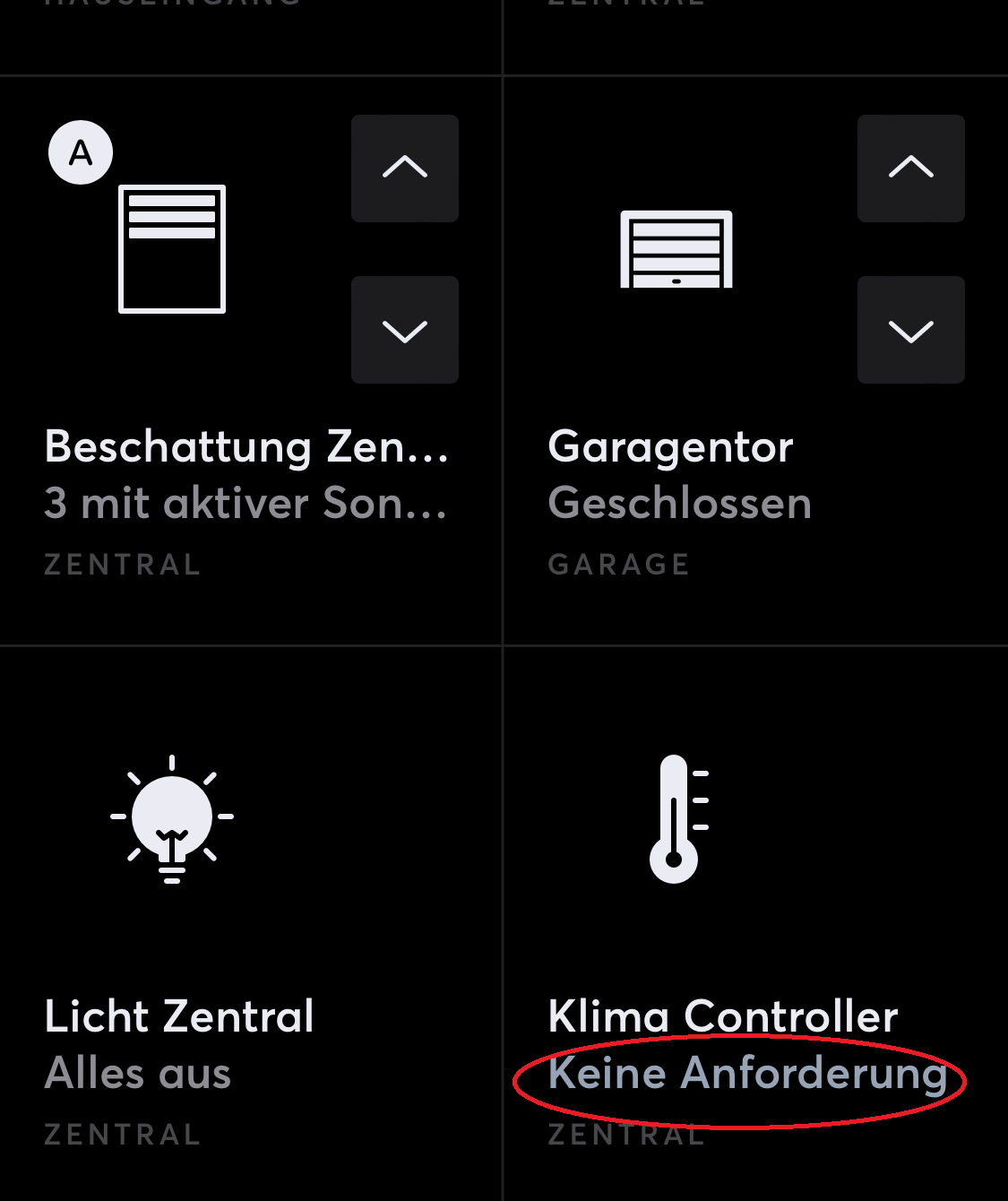The height and width of the screenshot is (1201, 1008).
Task: Raise the Beschattung Zentral shades
Action: [x=404, y=168]
